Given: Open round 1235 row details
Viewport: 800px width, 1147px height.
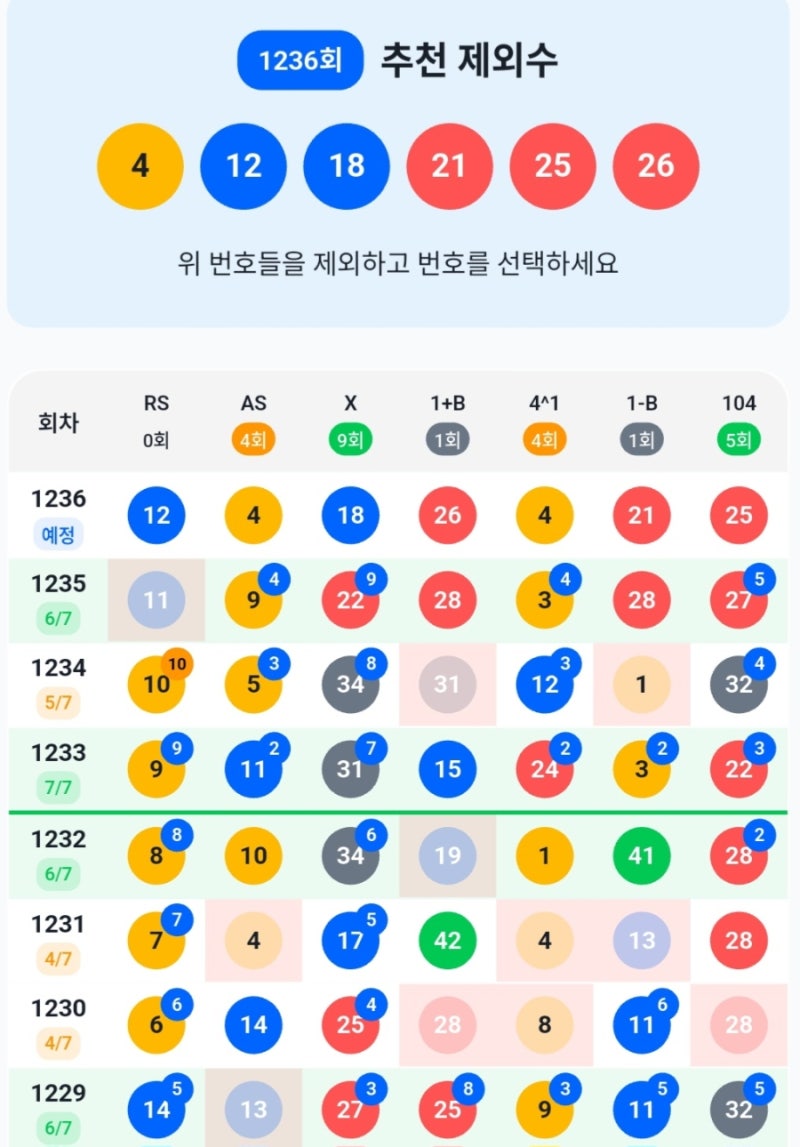Looking at the screenshot, I should pos(398,601).
